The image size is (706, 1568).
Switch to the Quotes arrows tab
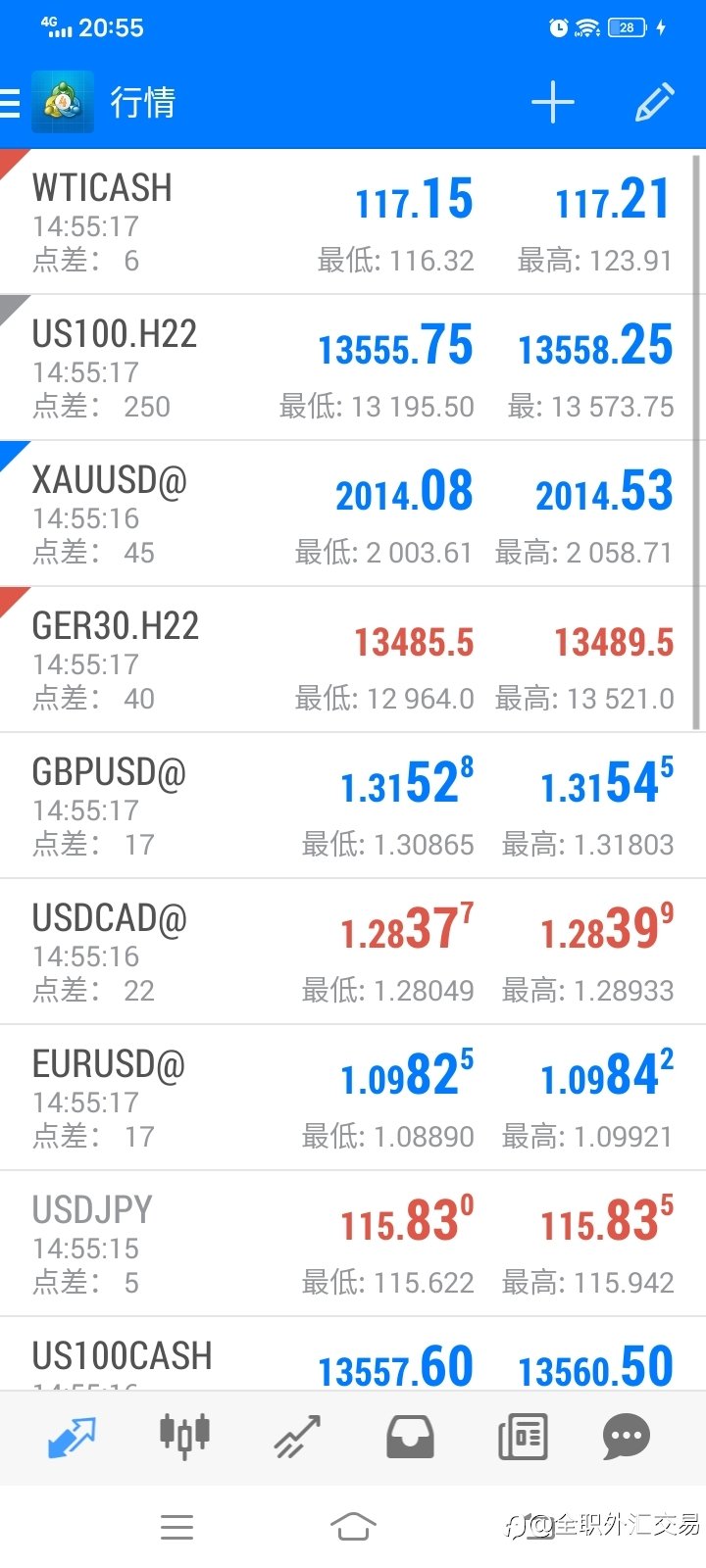click(x=72, y=1438)
